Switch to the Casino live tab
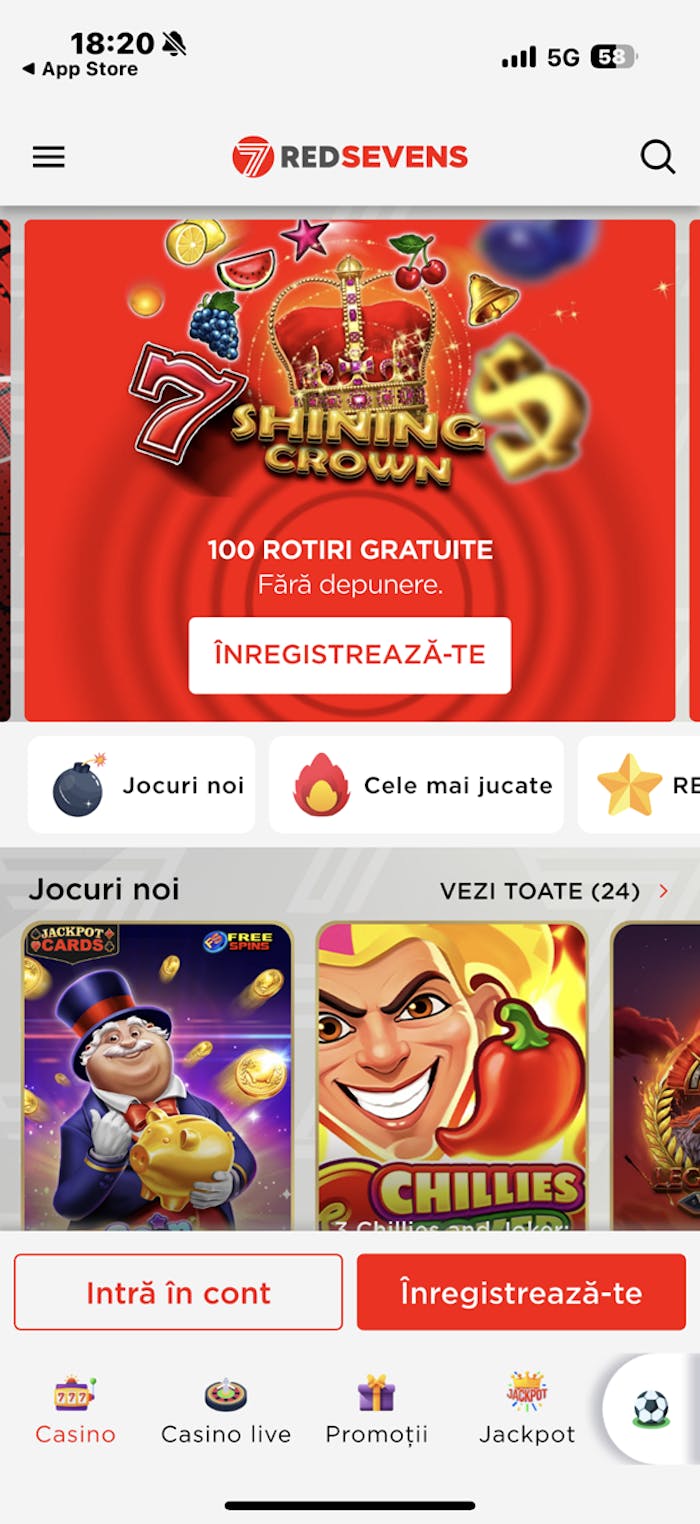This screenshot has height=1524, width=700. (226, 1409)
